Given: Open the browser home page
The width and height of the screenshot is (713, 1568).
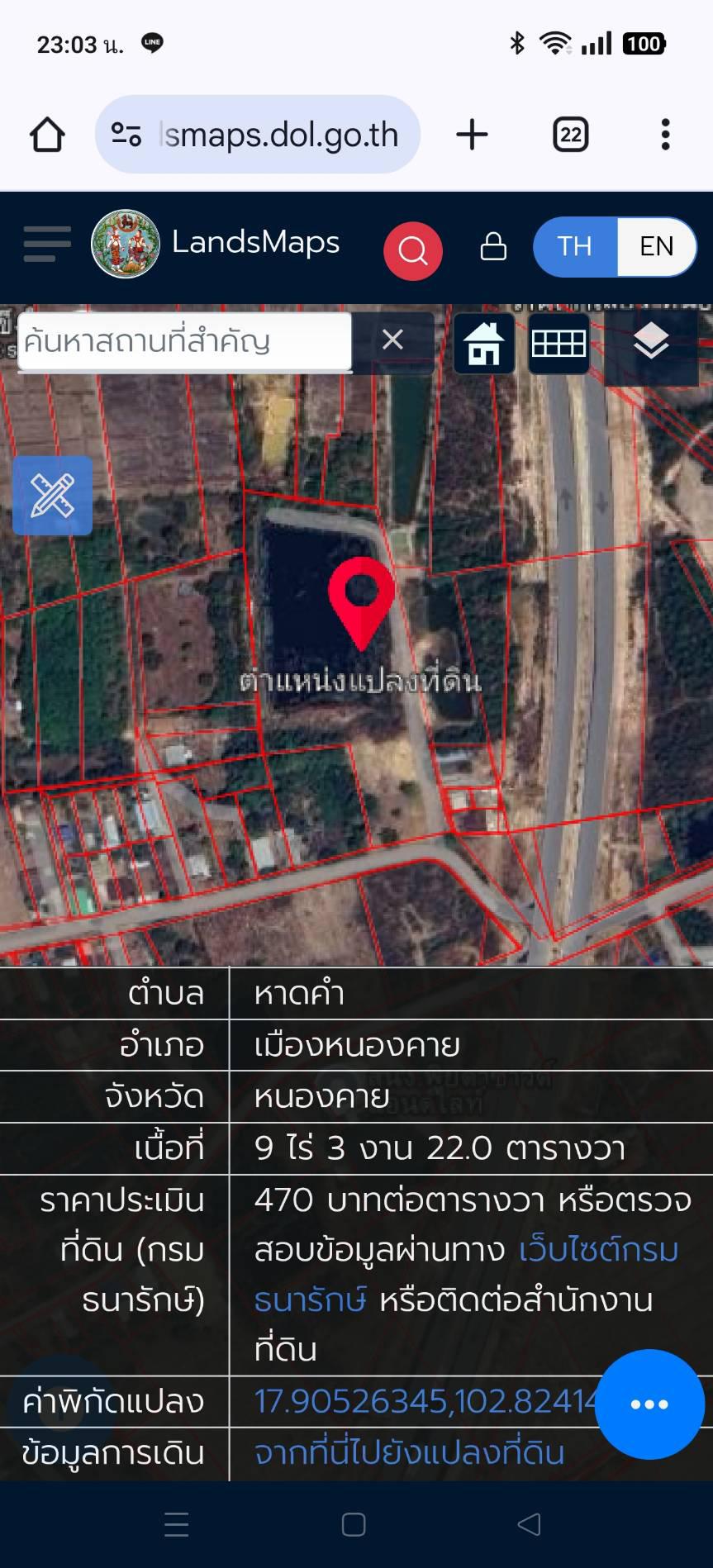Looking at the screenshot, I should point(47,135).
